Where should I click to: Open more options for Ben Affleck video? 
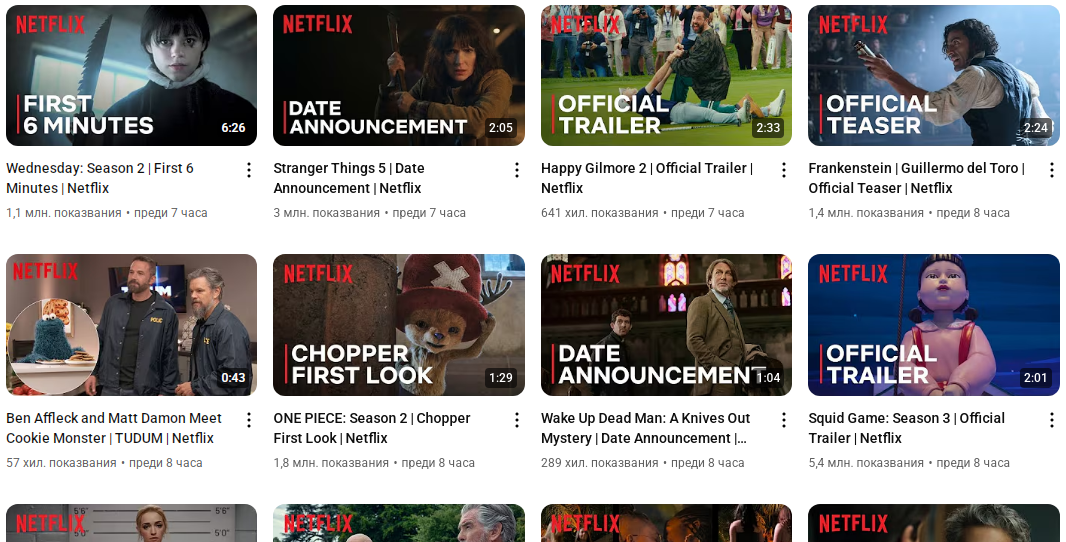pos(249,420)
